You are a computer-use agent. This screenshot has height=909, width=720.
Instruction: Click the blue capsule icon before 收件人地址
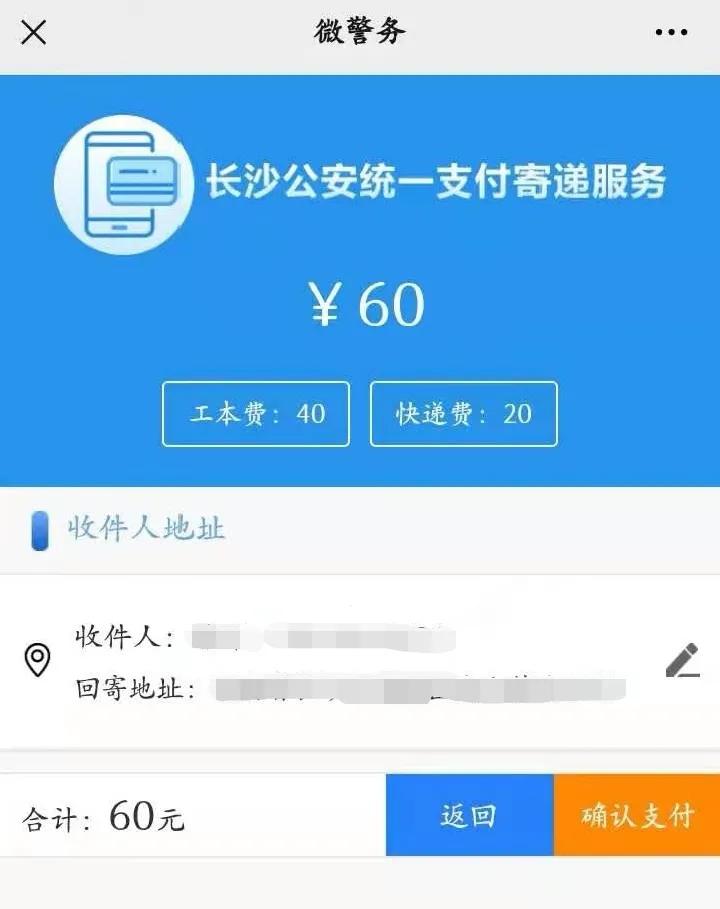(38, 530)
